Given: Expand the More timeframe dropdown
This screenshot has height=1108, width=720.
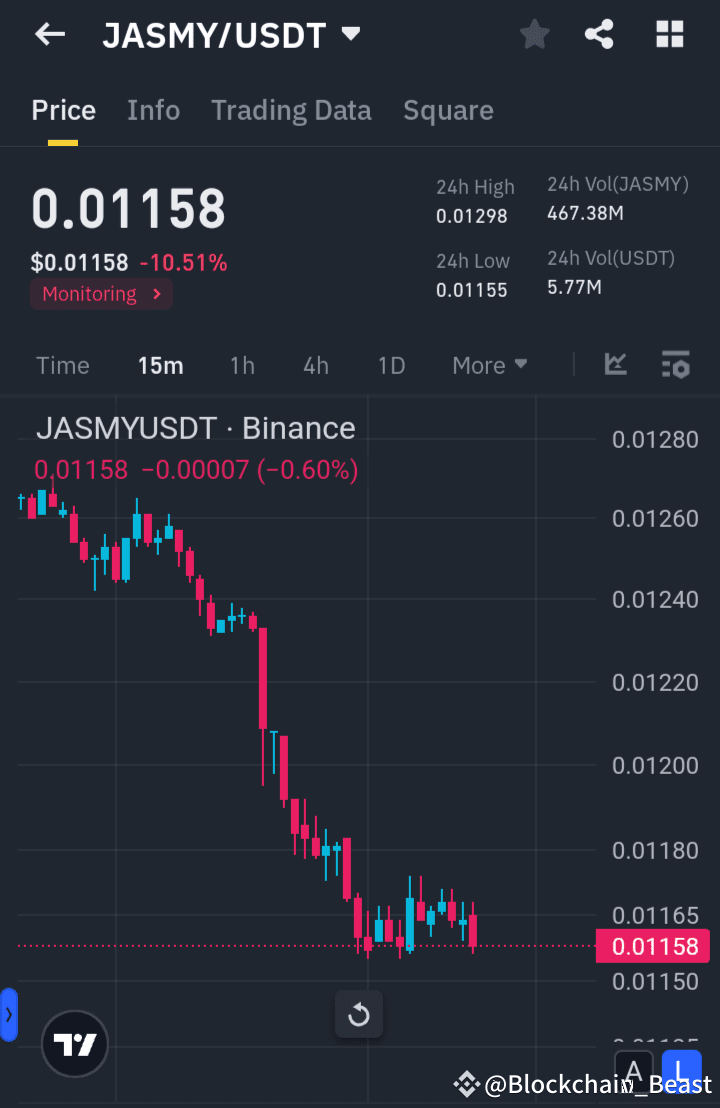Looking at the screenshot, I should tap(489, 365).
